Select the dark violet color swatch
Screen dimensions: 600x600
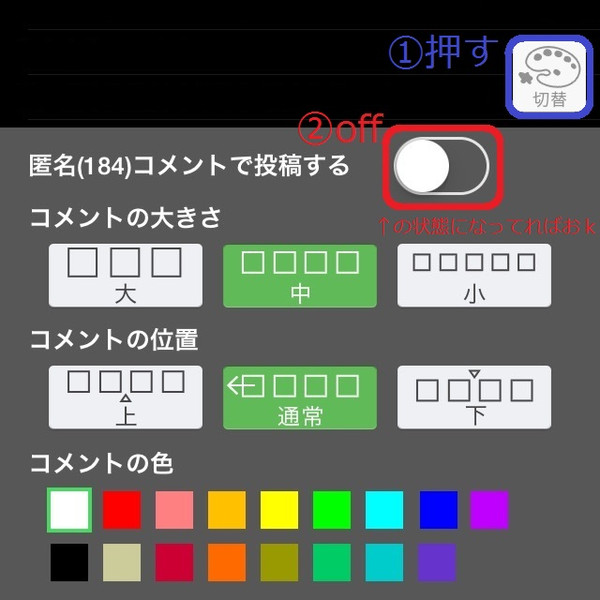pos(438,562)
